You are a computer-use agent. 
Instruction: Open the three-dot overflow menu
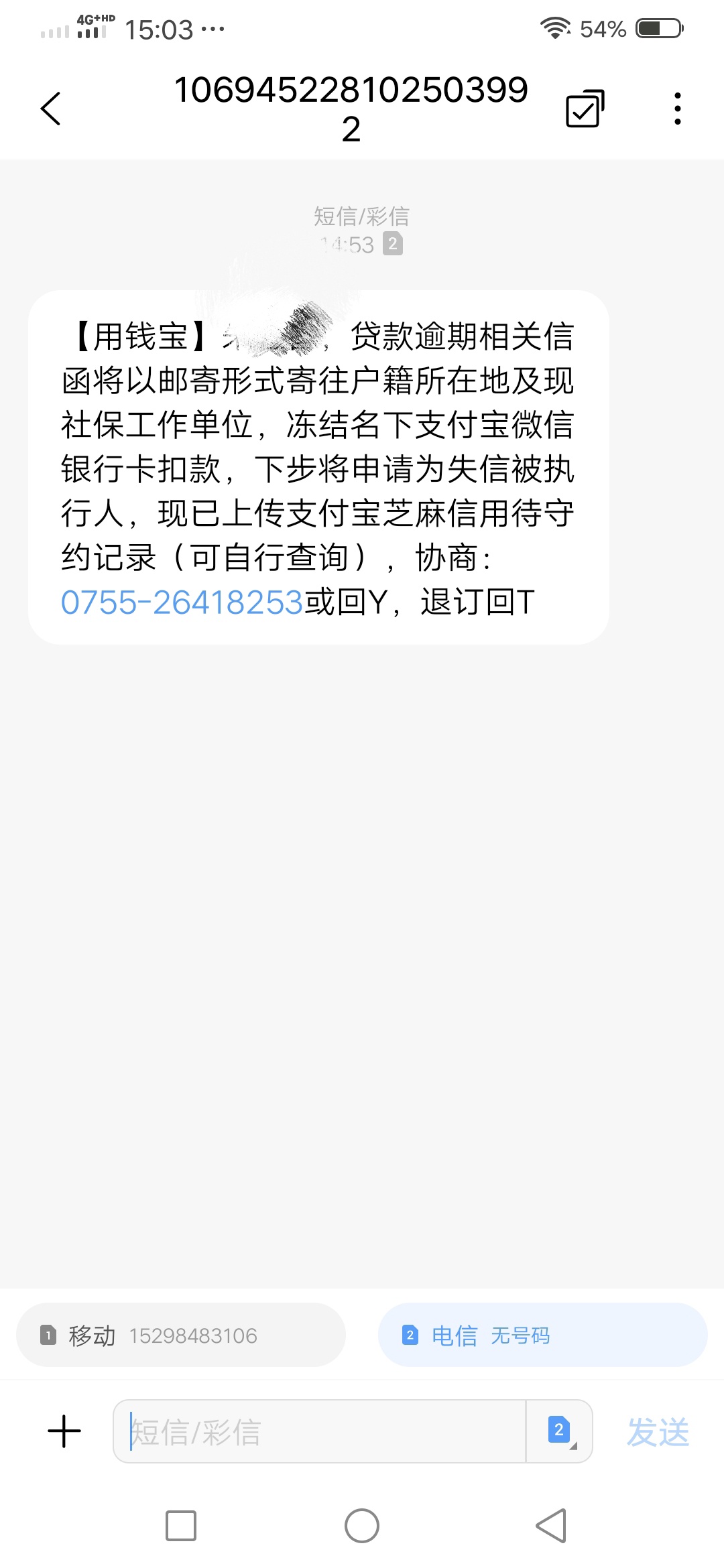point(678,109)
